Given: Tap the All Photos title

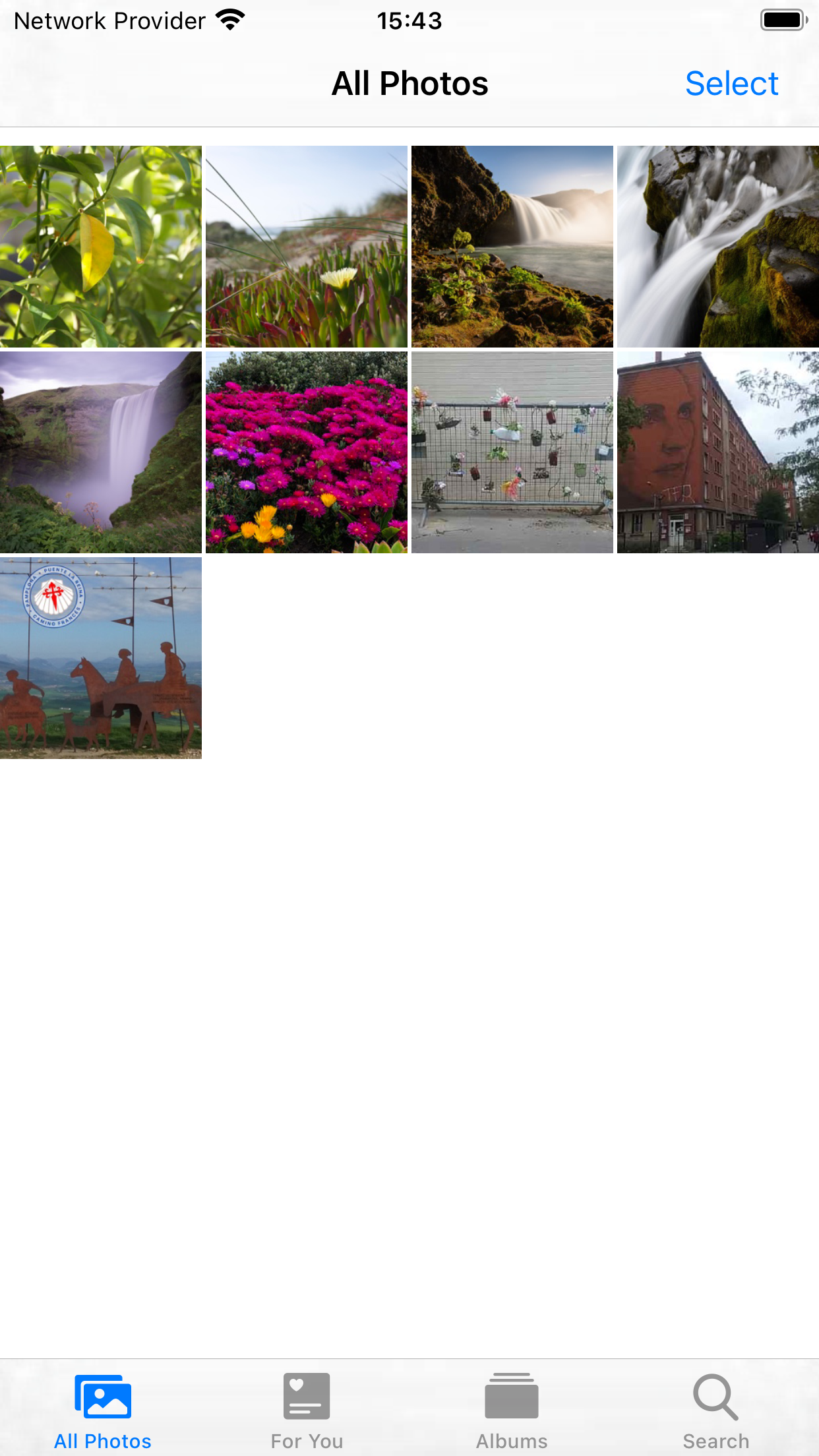Looking at the screenshot, I should pyautogui.click(x=409, y=83).
